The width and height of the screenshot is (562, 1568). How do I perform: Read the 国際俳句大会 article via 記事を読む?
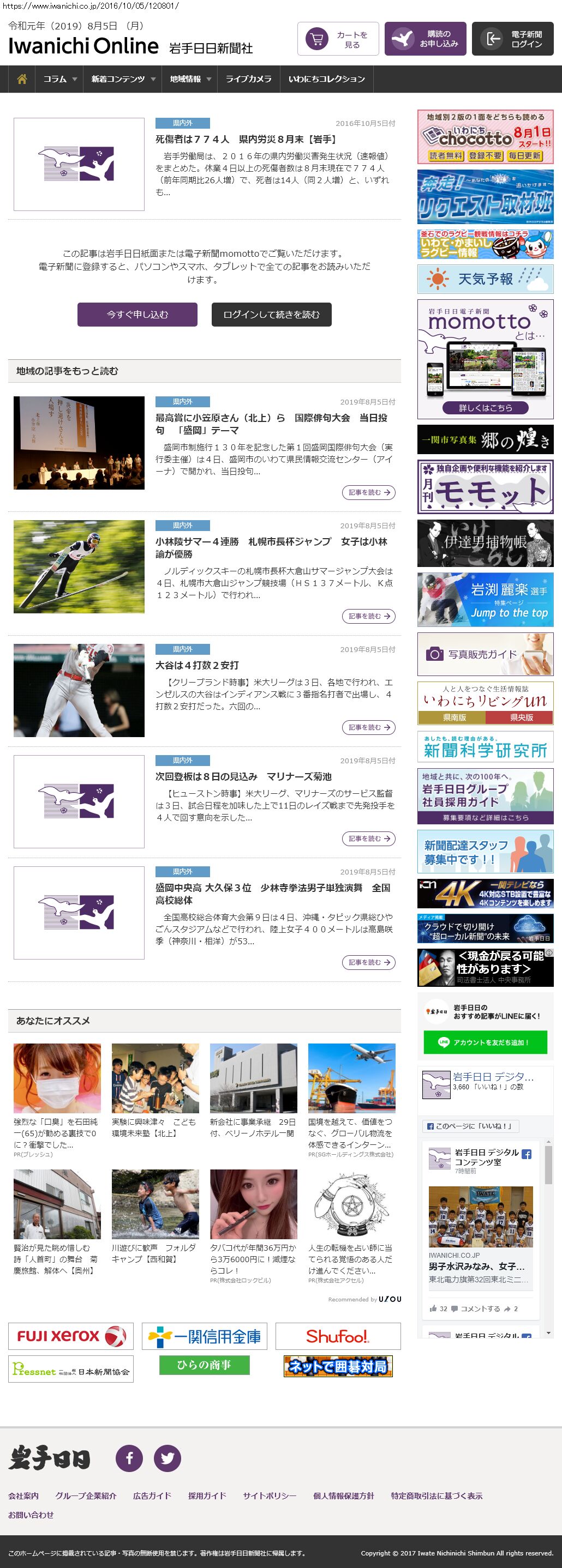coord(368,492)
